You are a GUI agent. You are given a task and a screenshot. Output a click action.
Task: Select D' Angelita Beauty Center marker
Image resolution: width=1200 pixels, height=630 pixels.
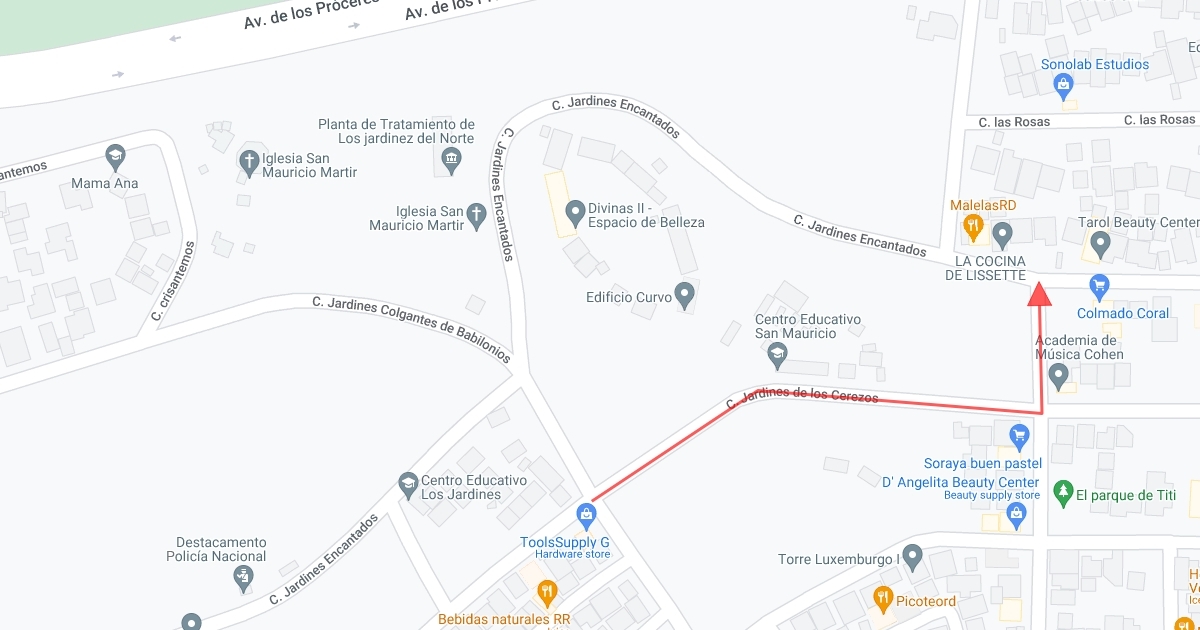pos(1017,516)
